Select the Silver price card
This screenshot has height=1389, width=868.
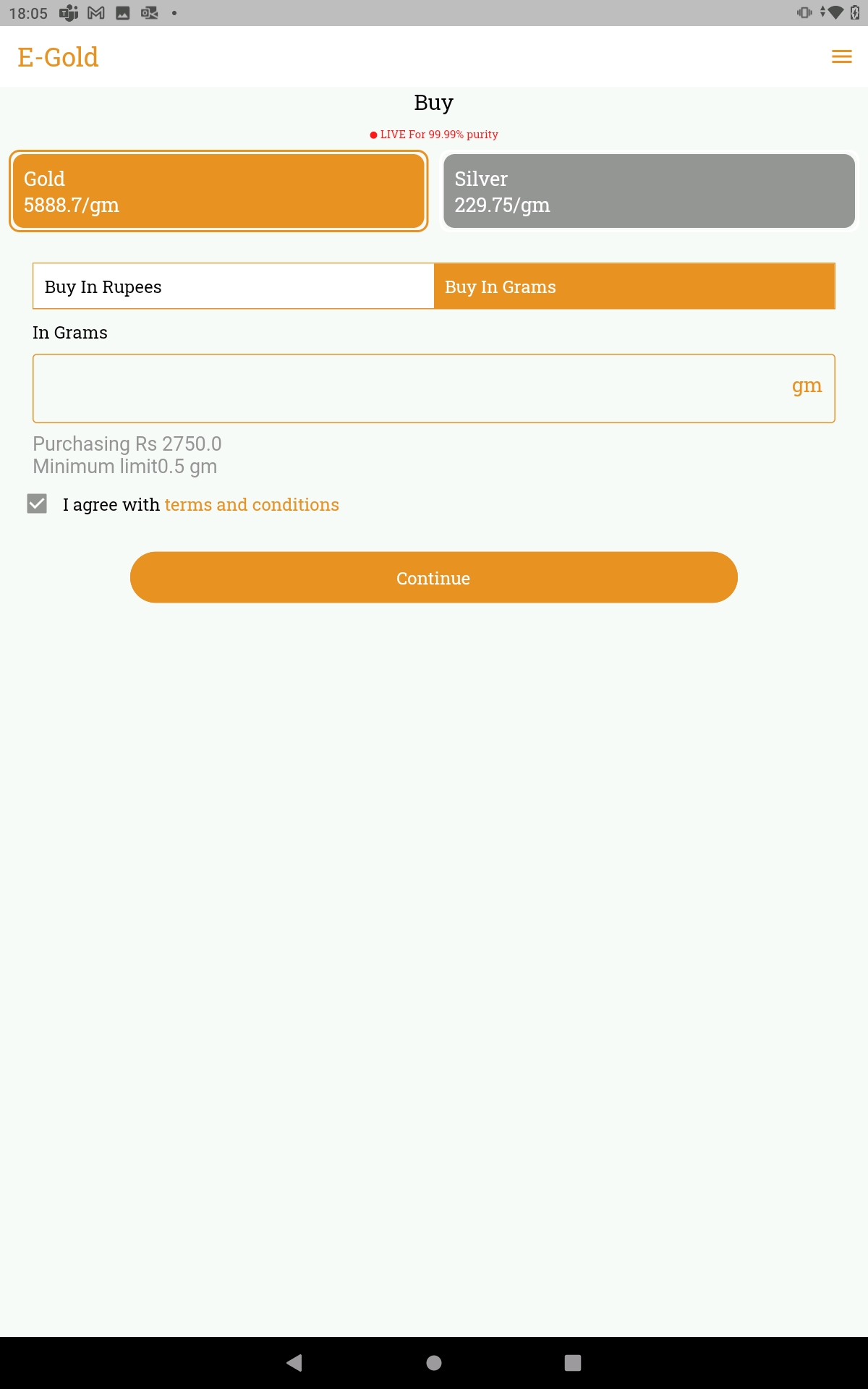click(x=649, y=191)
